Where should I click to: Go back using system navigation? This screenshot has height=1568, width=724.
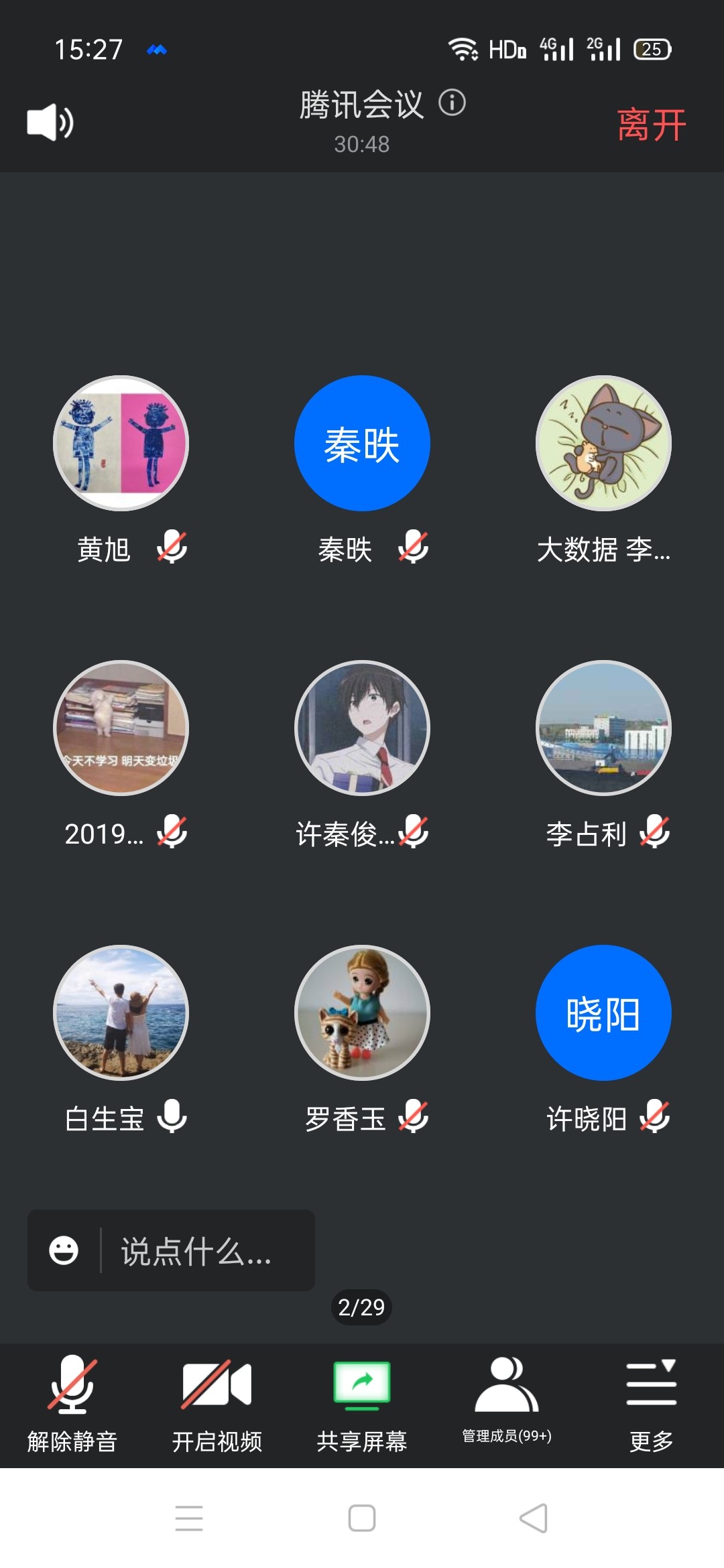534,1518
